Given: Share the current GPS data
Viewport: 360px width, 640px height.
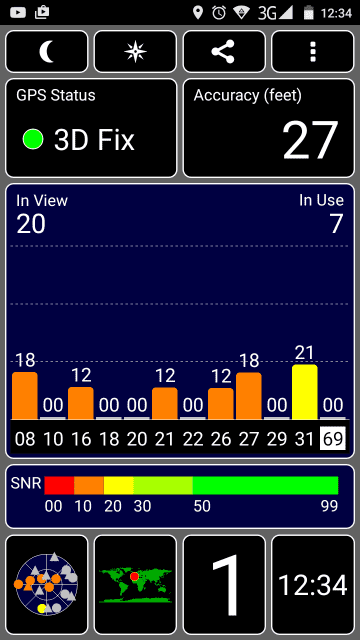Looking at the screenshot, I should tap(224, 52).
